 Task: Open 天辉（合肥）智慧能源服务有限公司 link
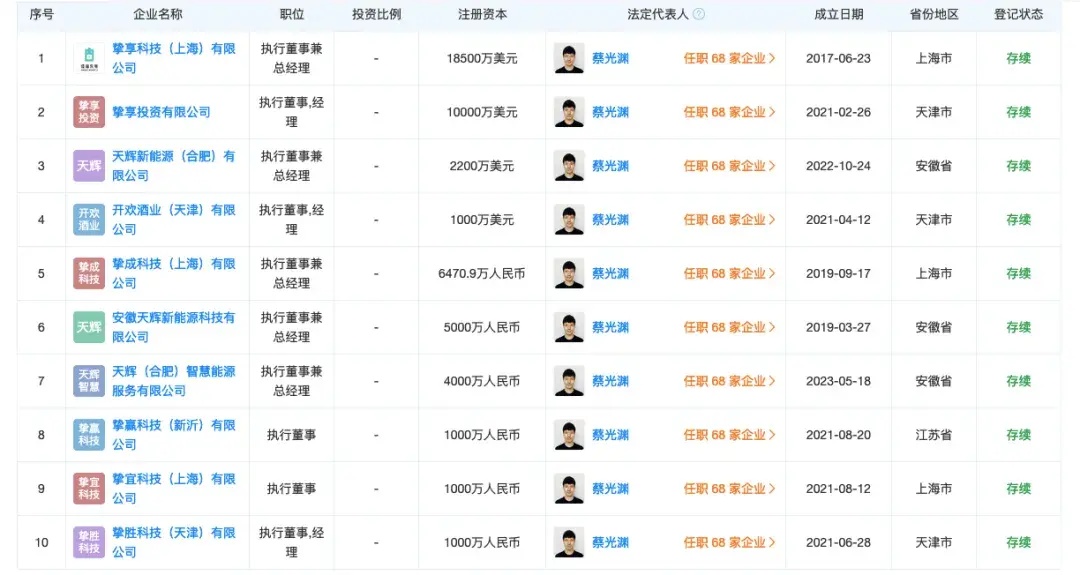tap(173, 372)
